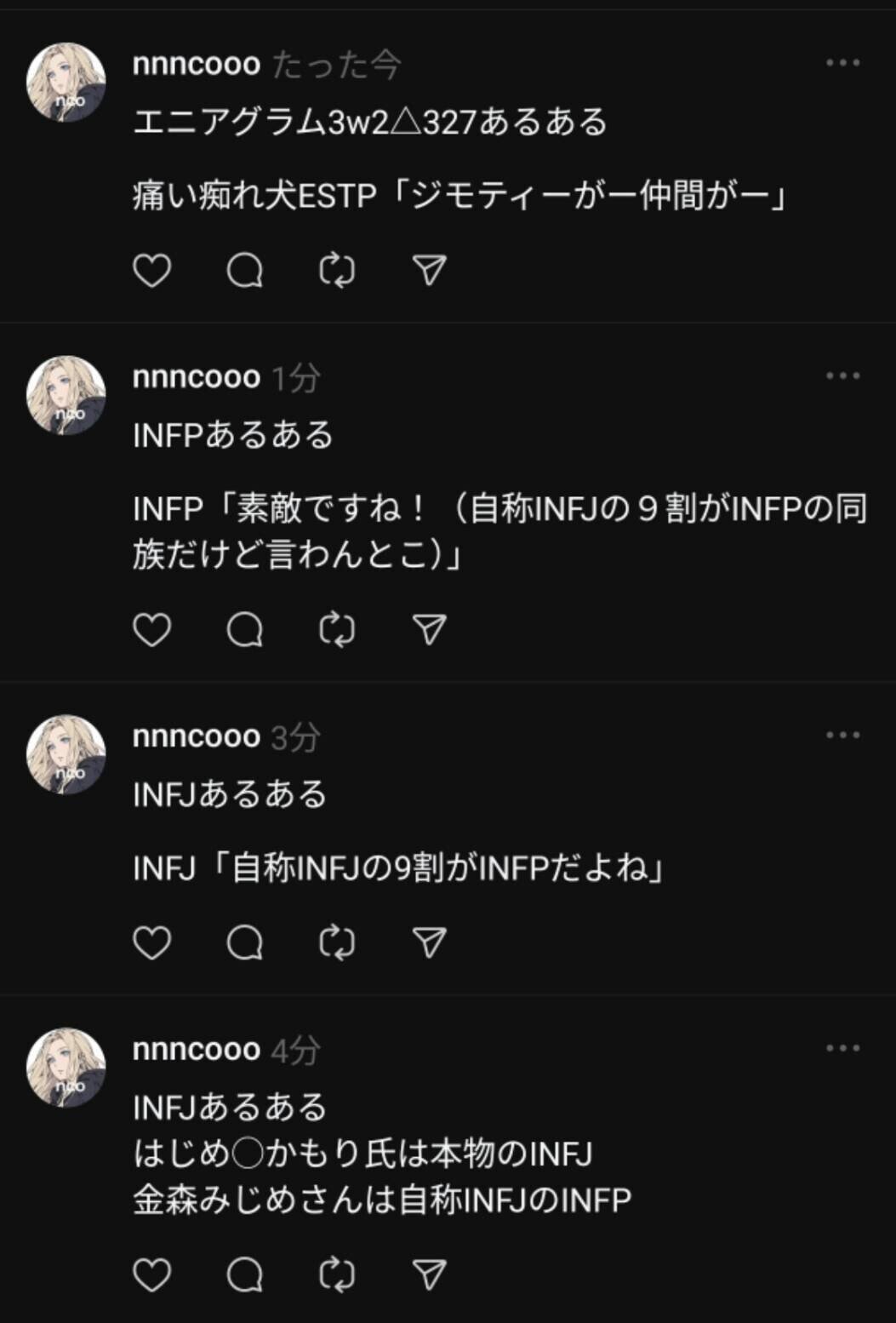The height and width of the screenshot is (1323, 896).
Task: Open more options on the 4分 post
Action: pos(842,1049)
